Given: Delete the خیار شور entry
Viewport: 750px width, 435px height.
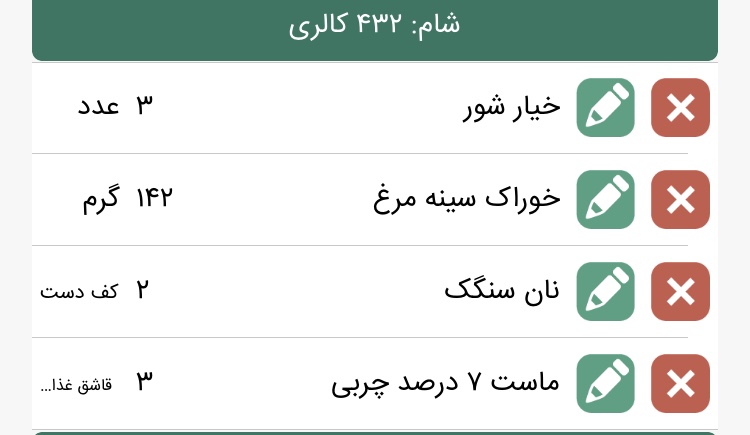Looking at the screenshot, I should (x=680, y=107).
